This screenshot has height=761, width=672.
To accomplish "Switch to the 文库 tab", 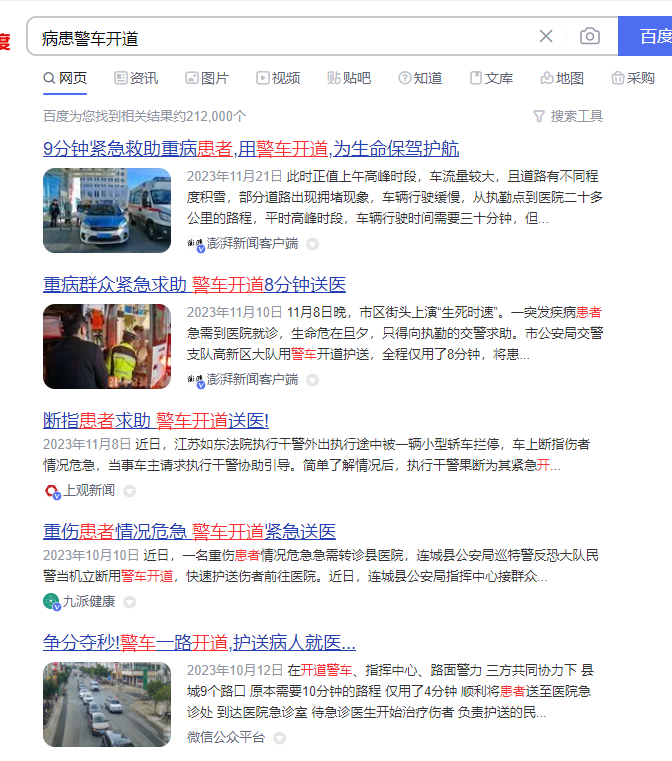I will coord(491,78).
